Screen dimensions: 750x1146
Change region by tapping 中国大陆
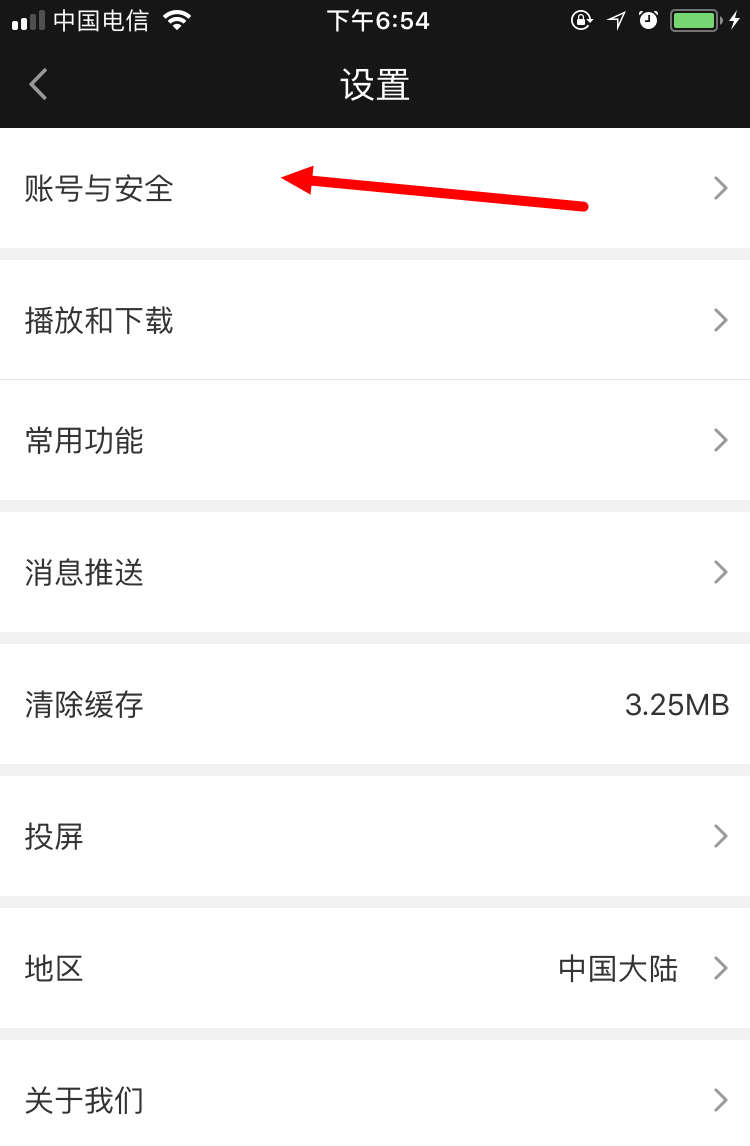point(617,968)
